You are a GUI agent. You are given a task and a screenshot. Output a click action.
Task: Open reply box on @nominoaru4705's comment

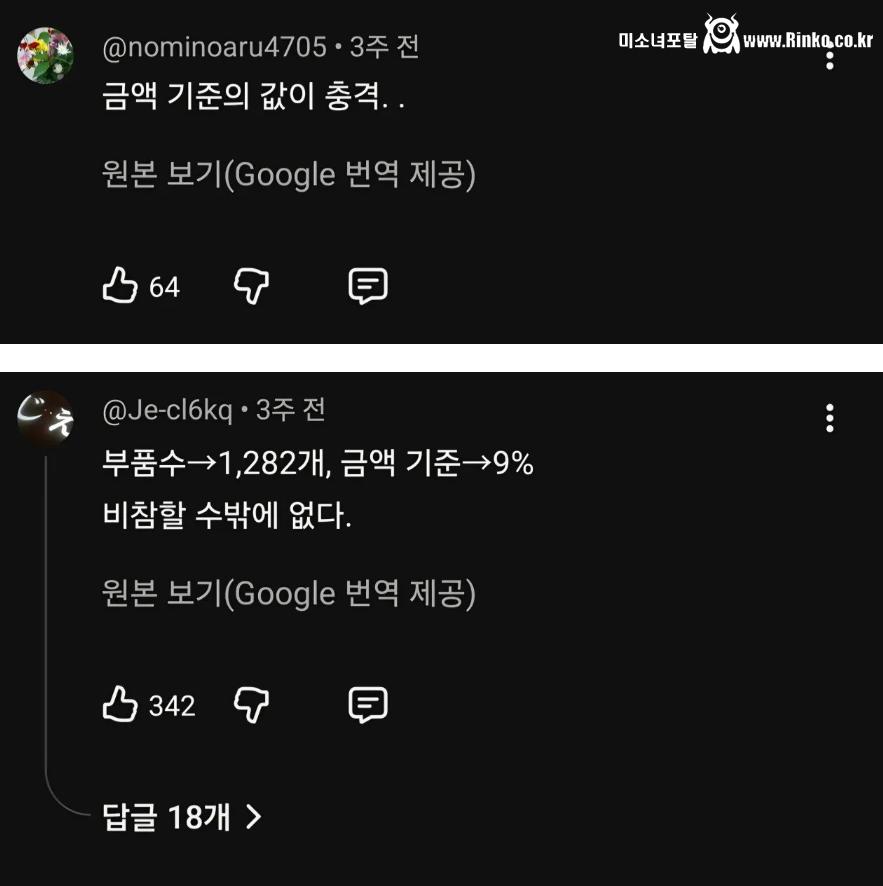click(x=367, y=286)
